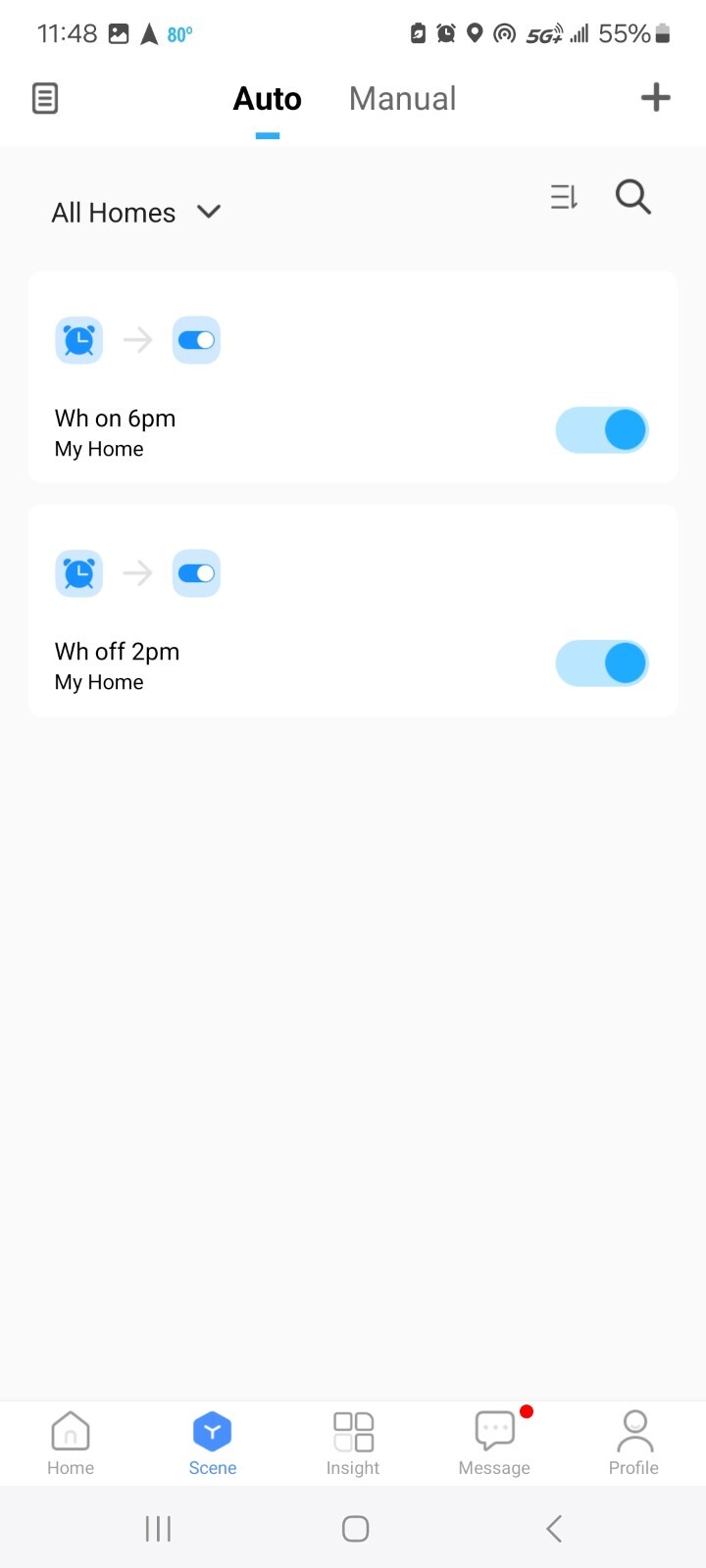The width and height of the screenshot is (706, 1568).
Task: Tap the plus button to add a scene
Action: pyautogui.click(x=655, y=98)
